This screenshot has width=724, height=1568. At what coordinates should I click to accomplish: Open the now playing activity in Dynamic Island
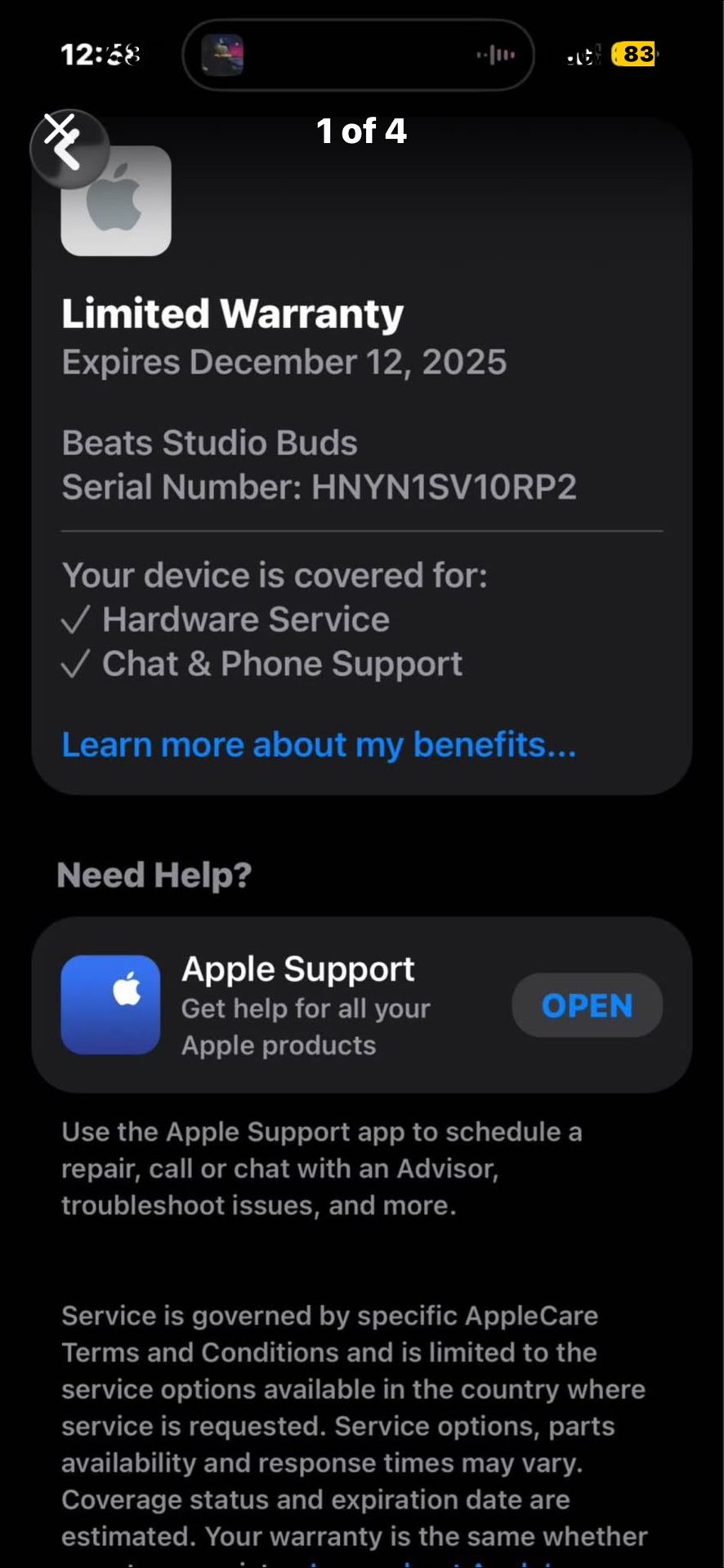coord(358,56)
